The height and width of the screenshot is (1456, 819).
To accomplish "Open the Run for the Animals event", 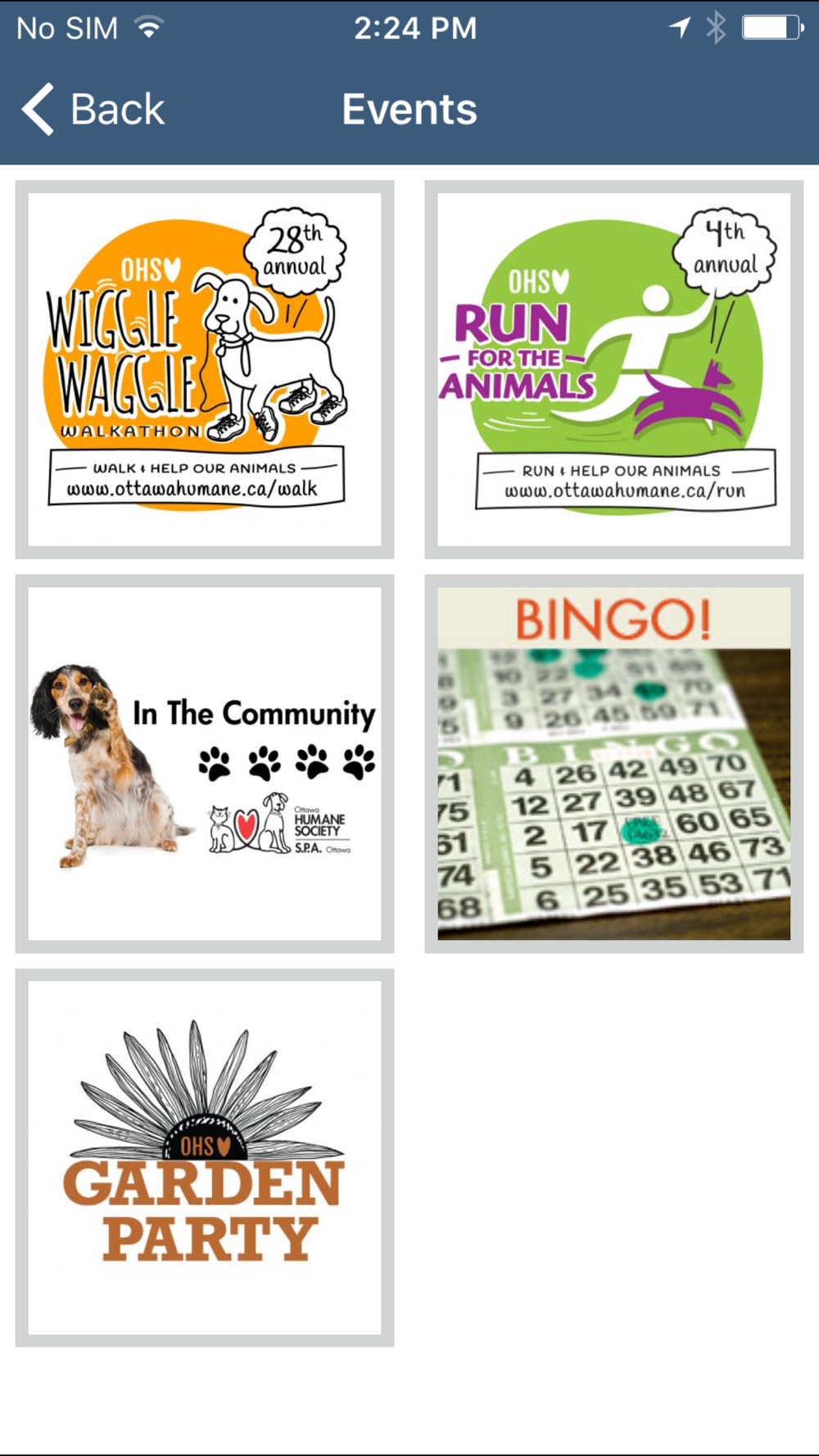I will (614, 369).
